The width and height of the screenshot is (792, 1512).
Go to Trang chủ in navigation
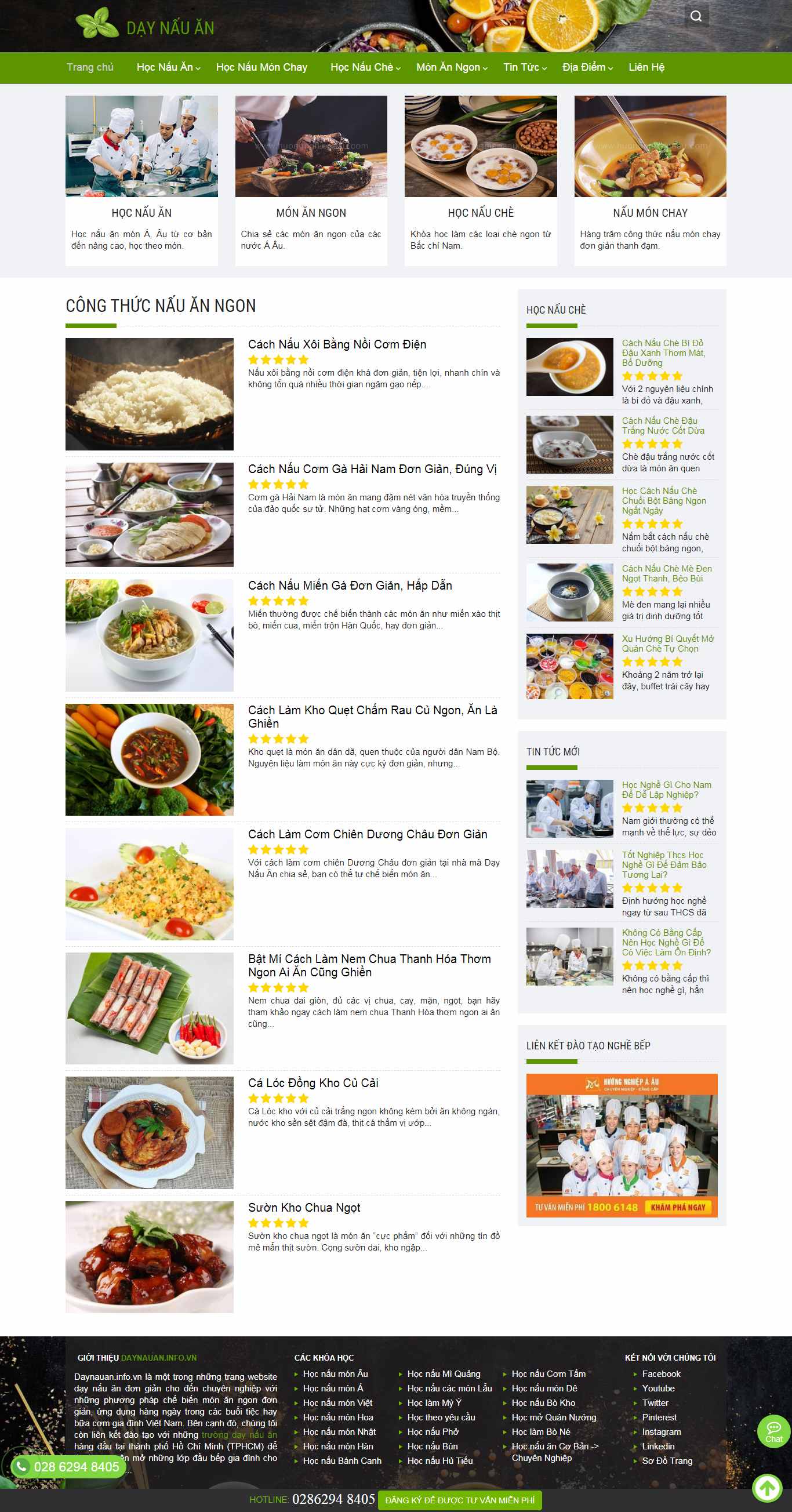click(90, 67)
